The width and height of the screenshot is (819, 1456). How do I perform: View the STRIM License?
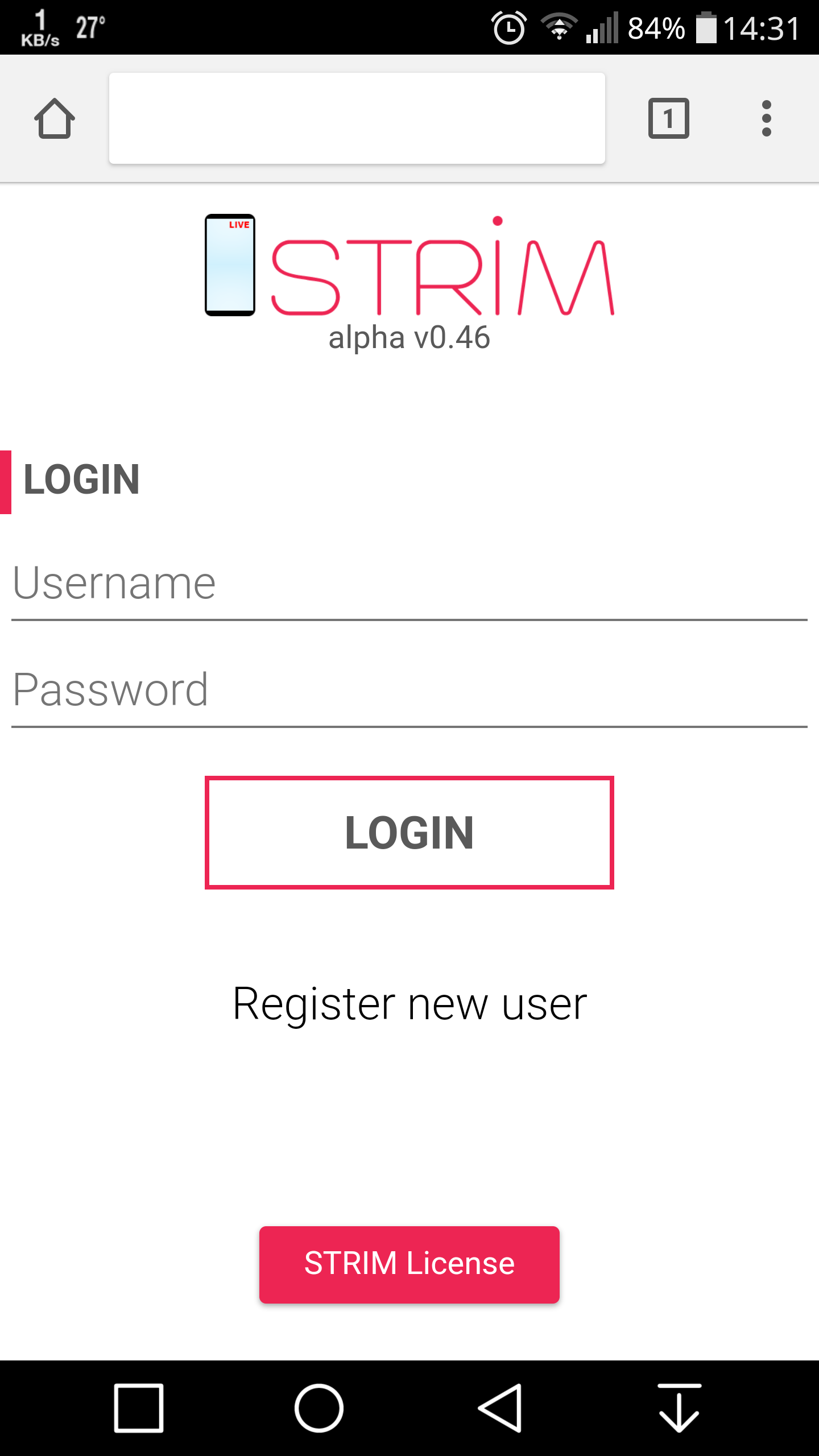(x=409, y=1264)
